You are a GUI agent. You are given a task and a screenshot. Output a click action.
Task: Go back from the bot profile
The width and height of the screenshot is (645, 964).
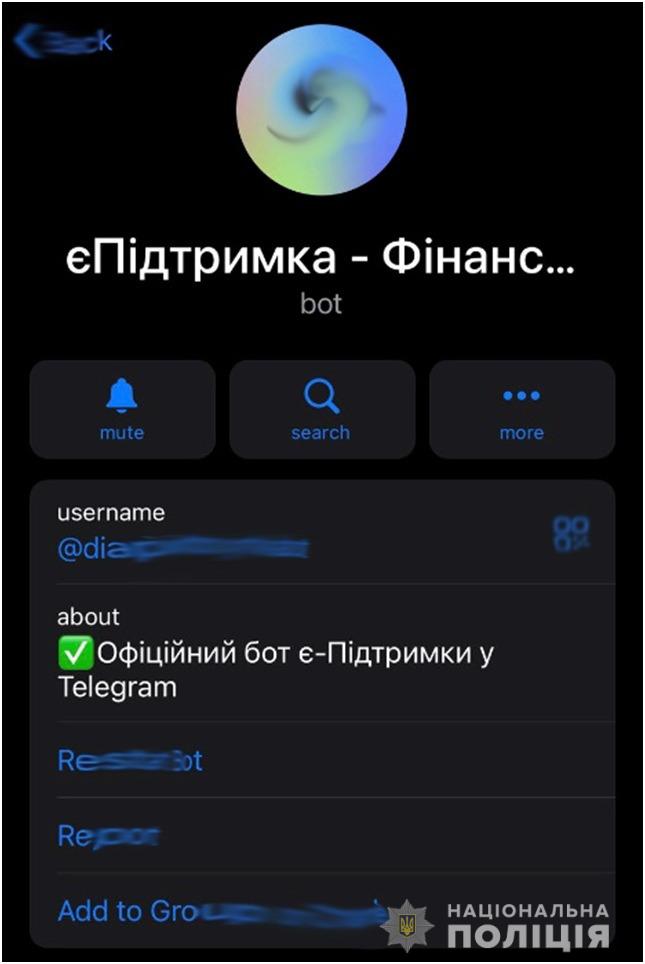point(62,42)
